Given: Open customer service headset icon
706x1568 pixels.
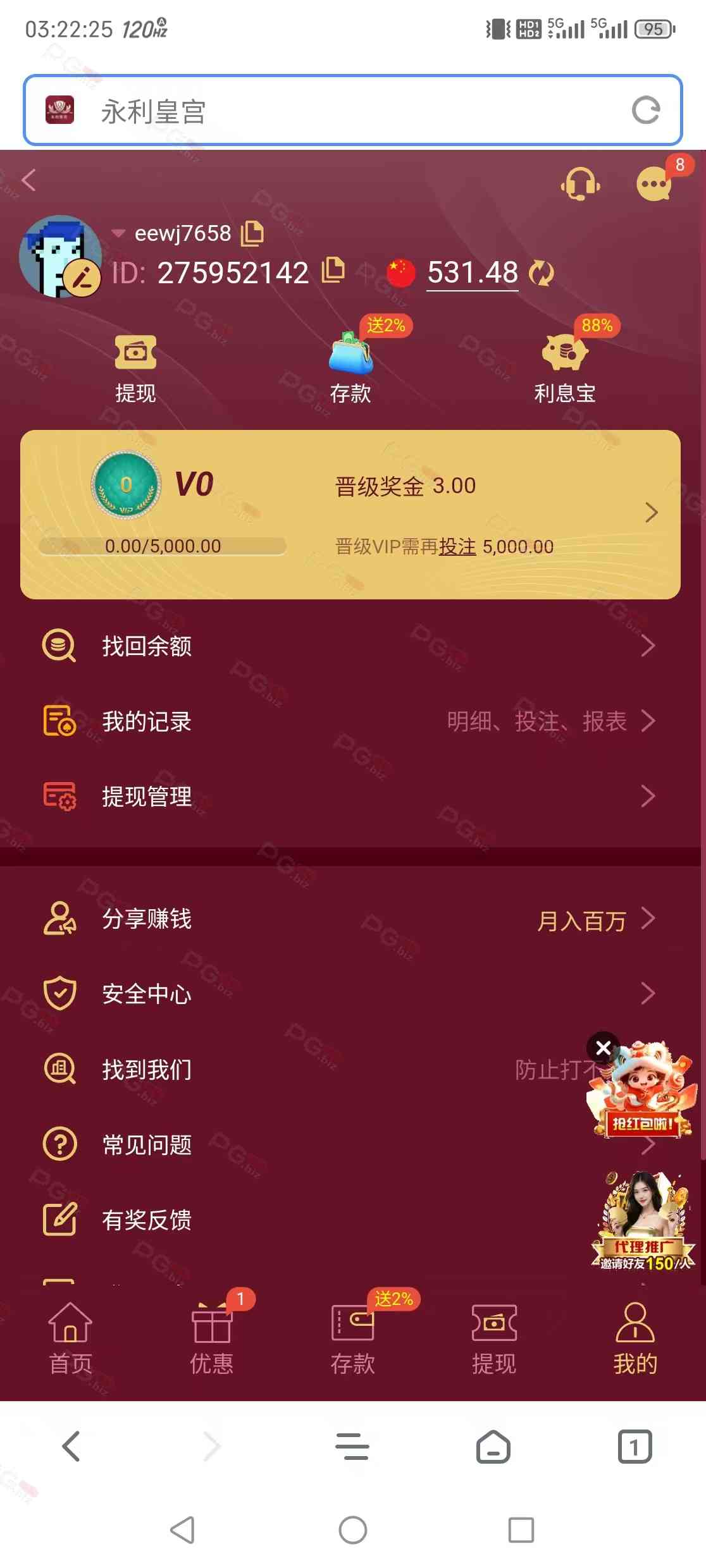Looking at the screenshot, I should click(580, 184).
